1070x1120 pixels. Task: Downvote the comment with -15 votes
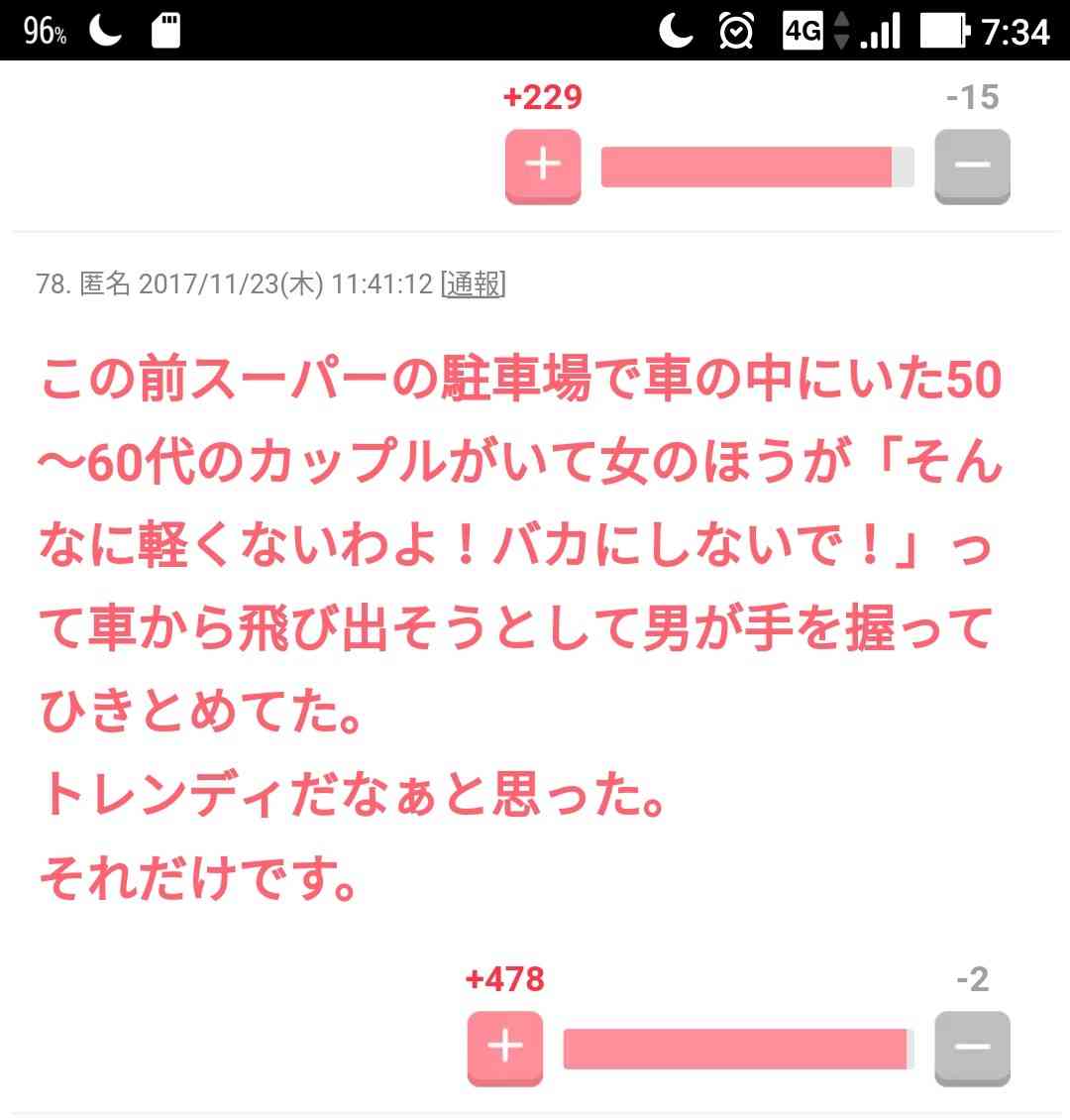tap(972, 166)
